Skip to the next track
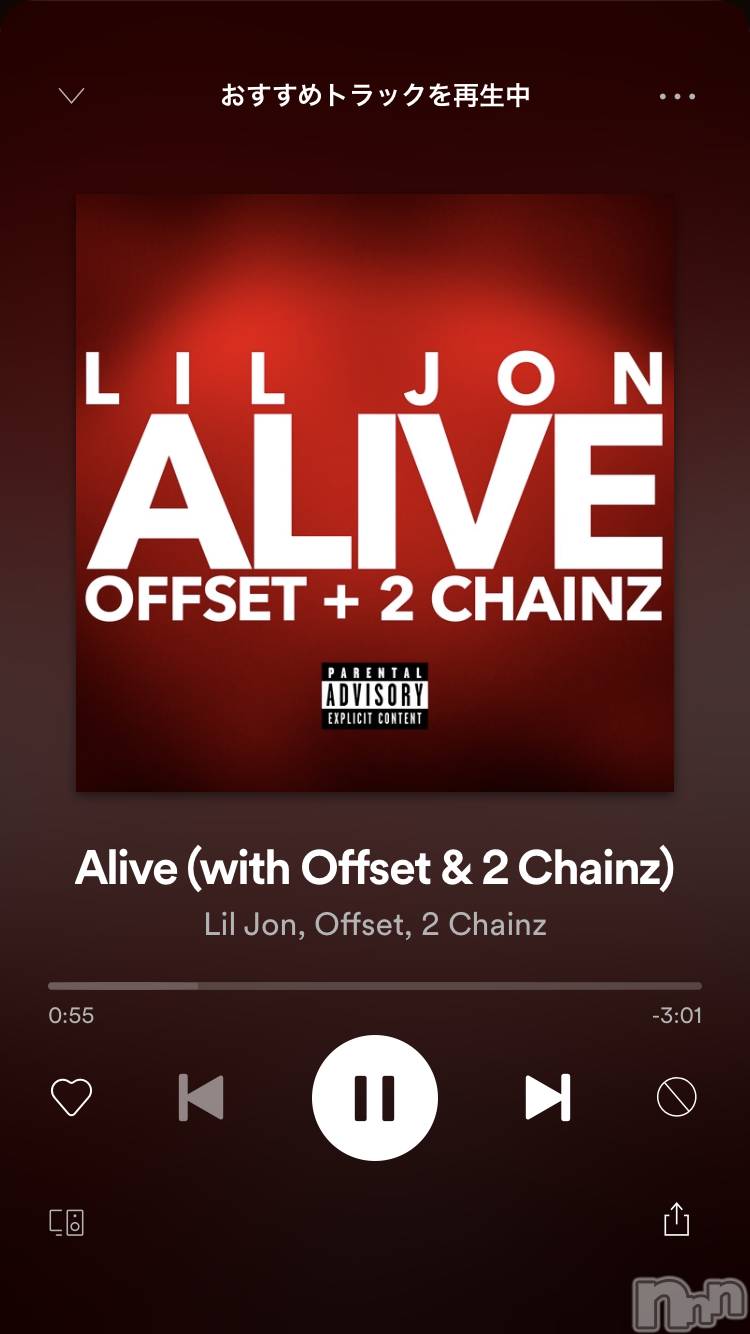The image size is (750, 1334). (x=548, y=1098)
